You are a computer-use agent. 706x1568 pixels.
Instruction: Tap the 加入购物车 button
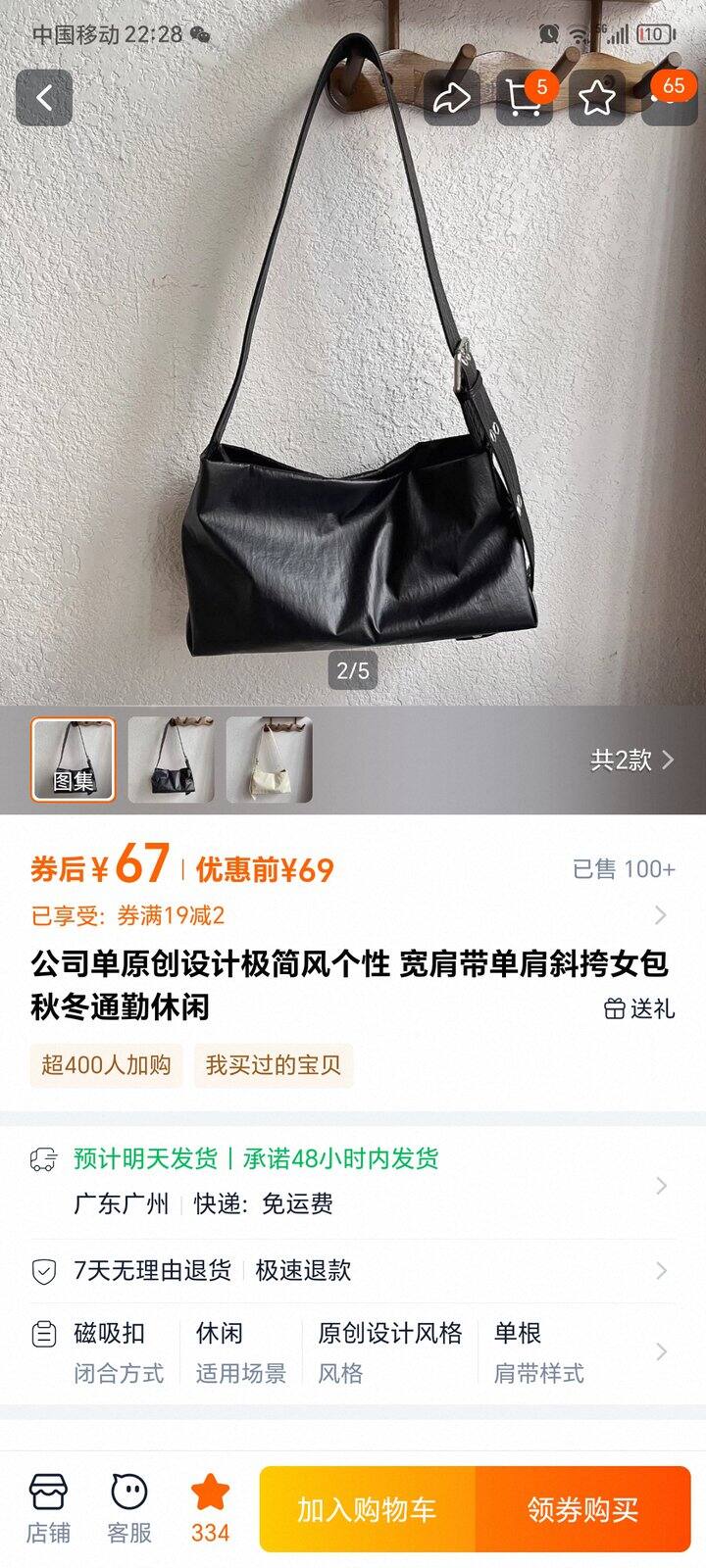pyautogui.click(x=374, y=1509)
